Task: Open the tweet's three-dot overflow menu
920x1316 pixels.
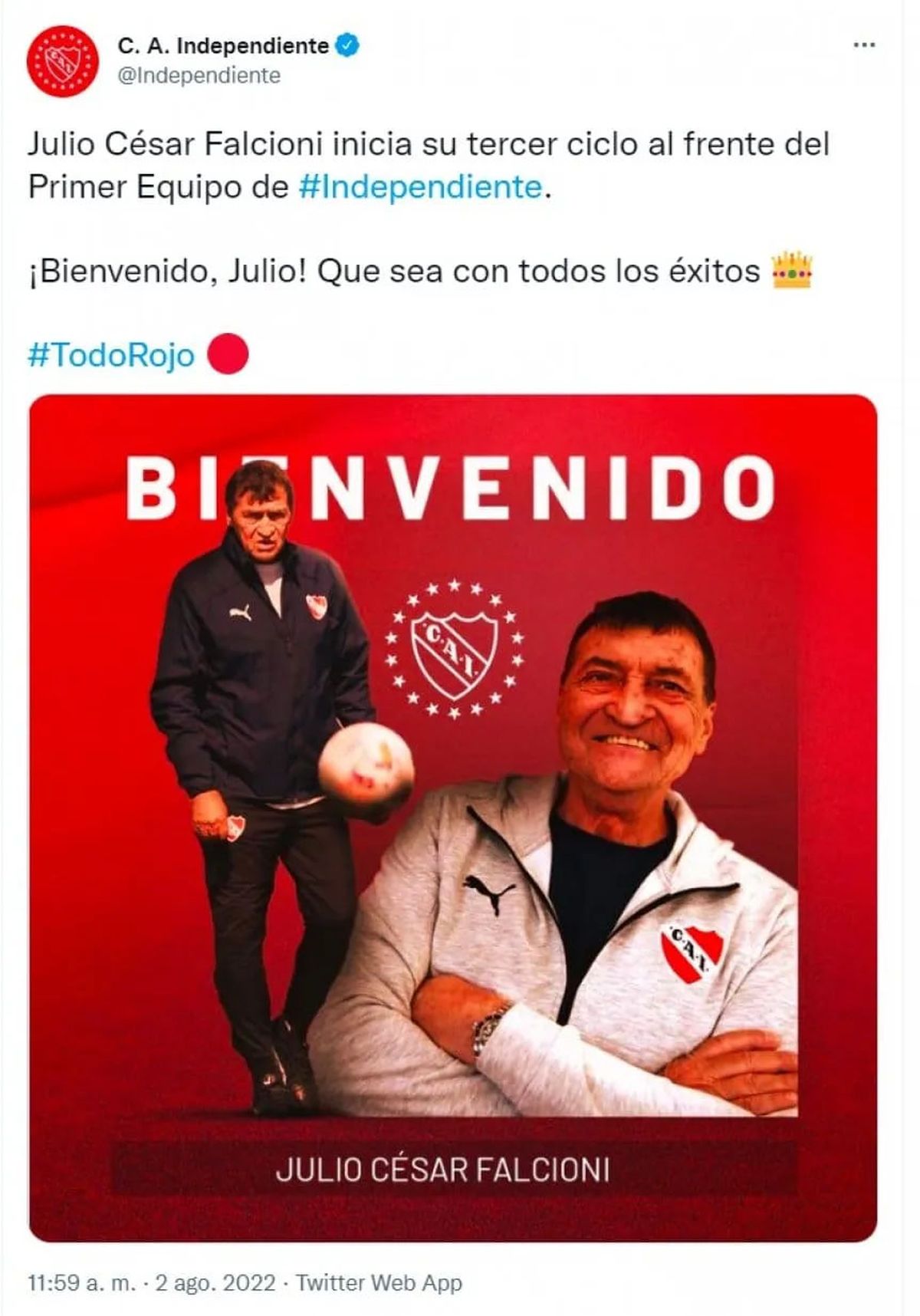Action: coord(864,46)
